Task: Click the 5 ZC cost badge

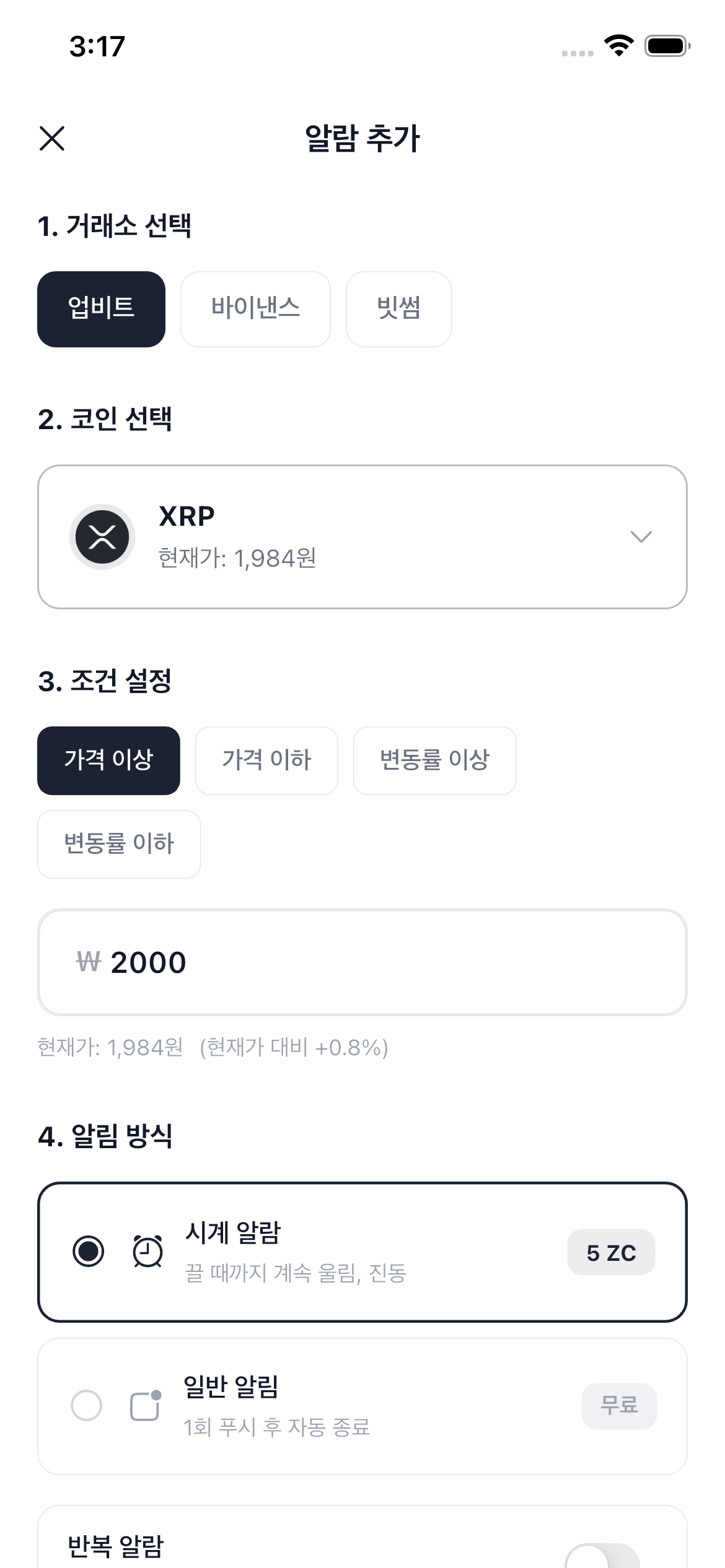Action: pos(611,1251)
